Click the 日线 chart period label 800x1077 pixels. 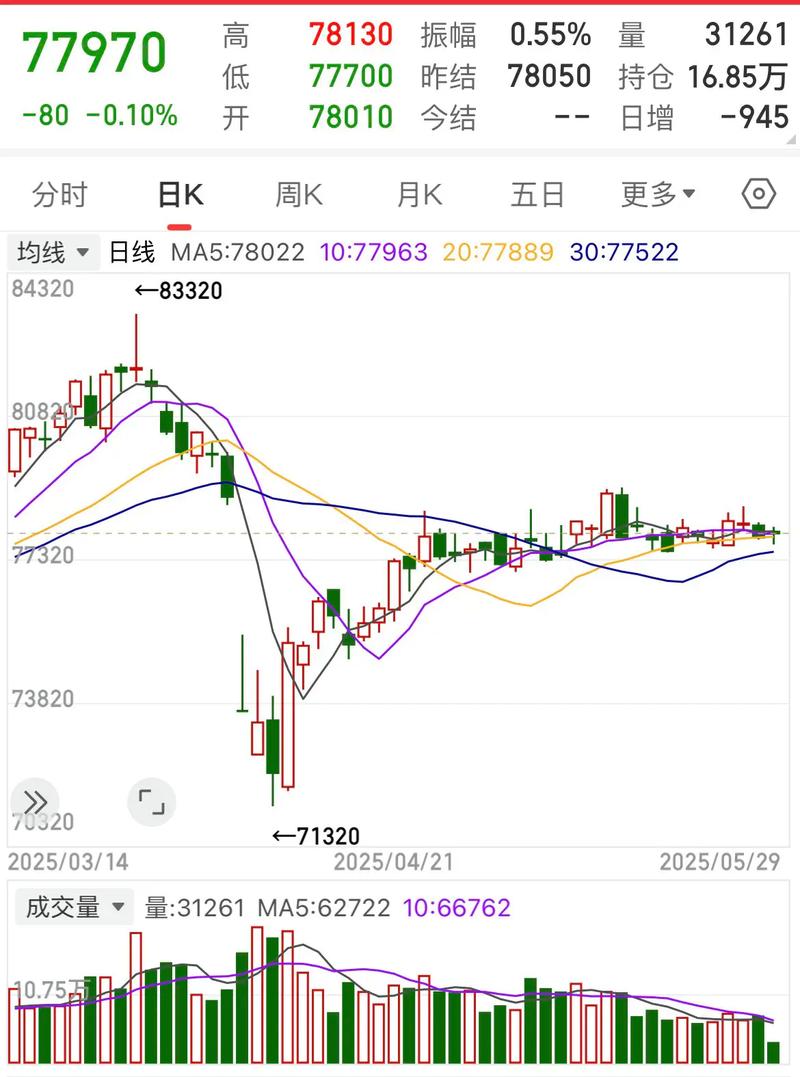click(x=131, y=253)
